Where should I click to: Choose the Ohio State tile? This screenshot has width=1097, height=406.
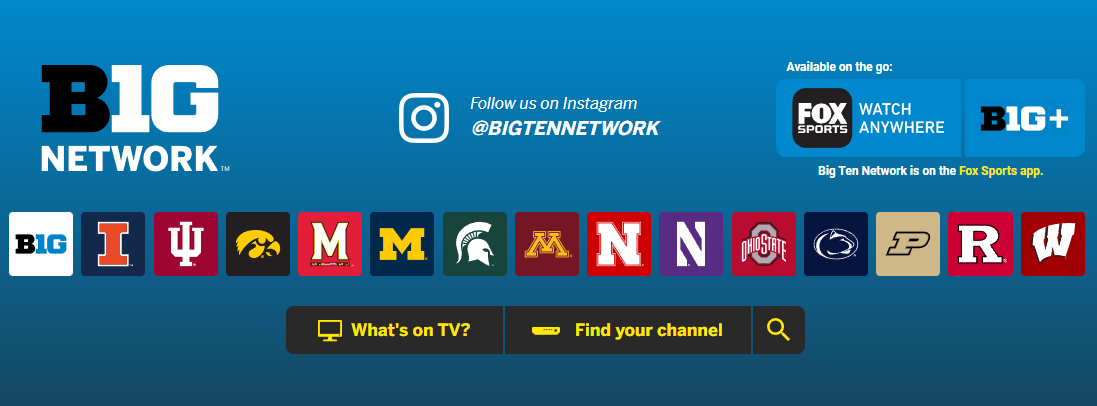[764, 244]
